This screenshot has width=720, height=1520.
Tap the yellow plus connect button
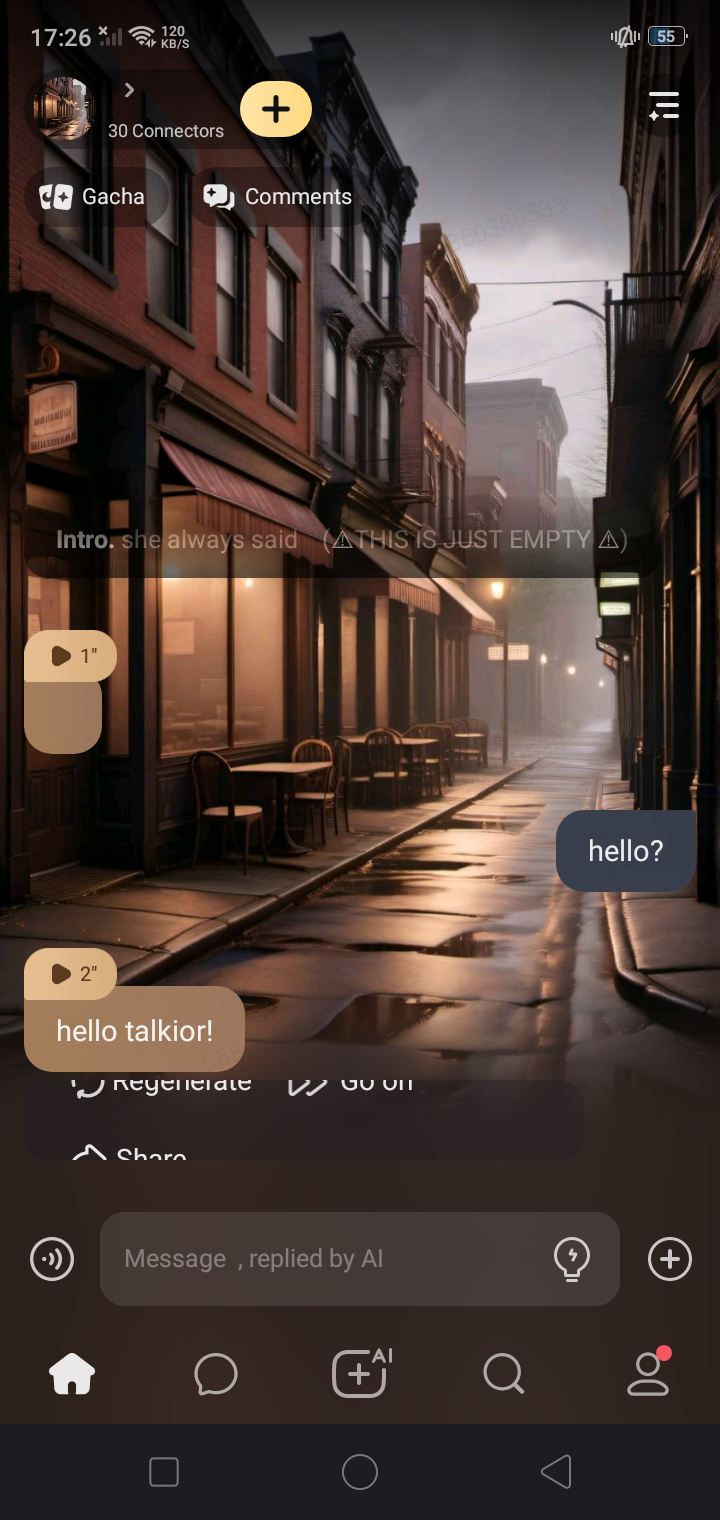276,109
